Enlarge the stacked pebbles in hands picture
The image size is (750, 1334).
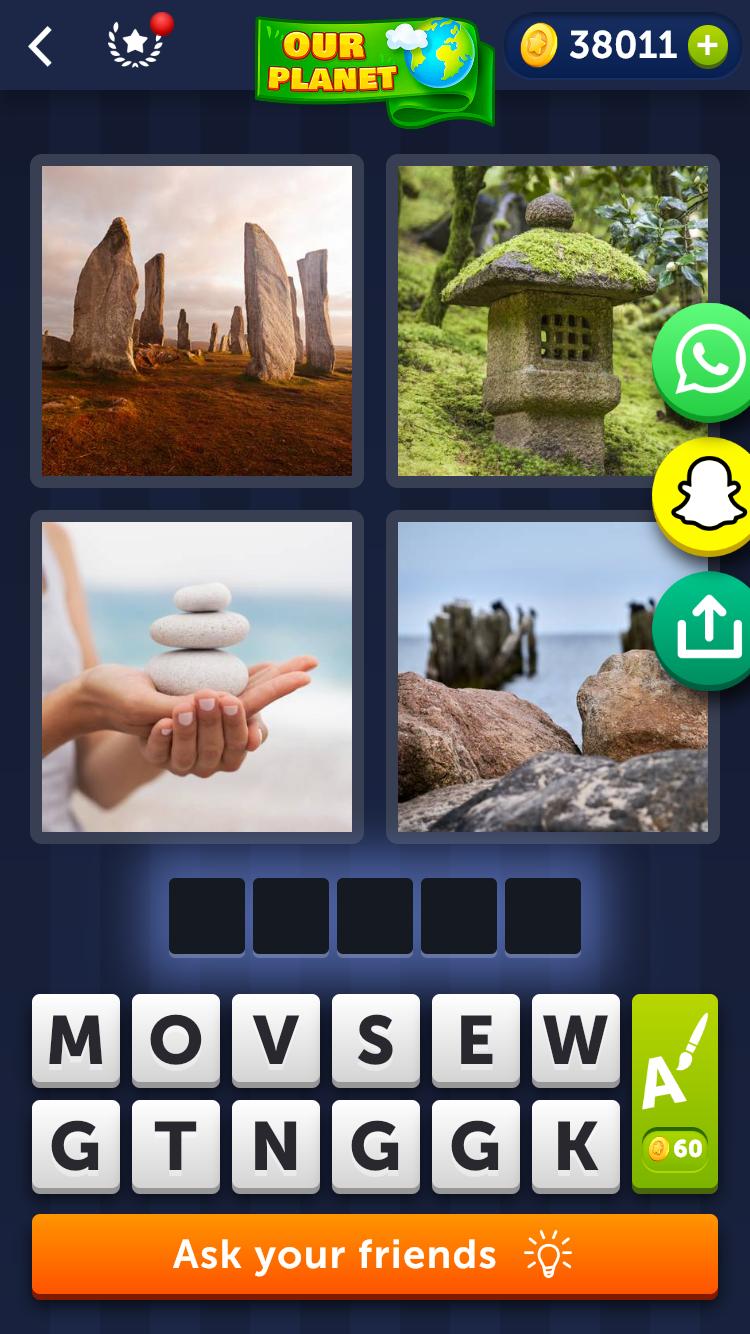point(197,677)
